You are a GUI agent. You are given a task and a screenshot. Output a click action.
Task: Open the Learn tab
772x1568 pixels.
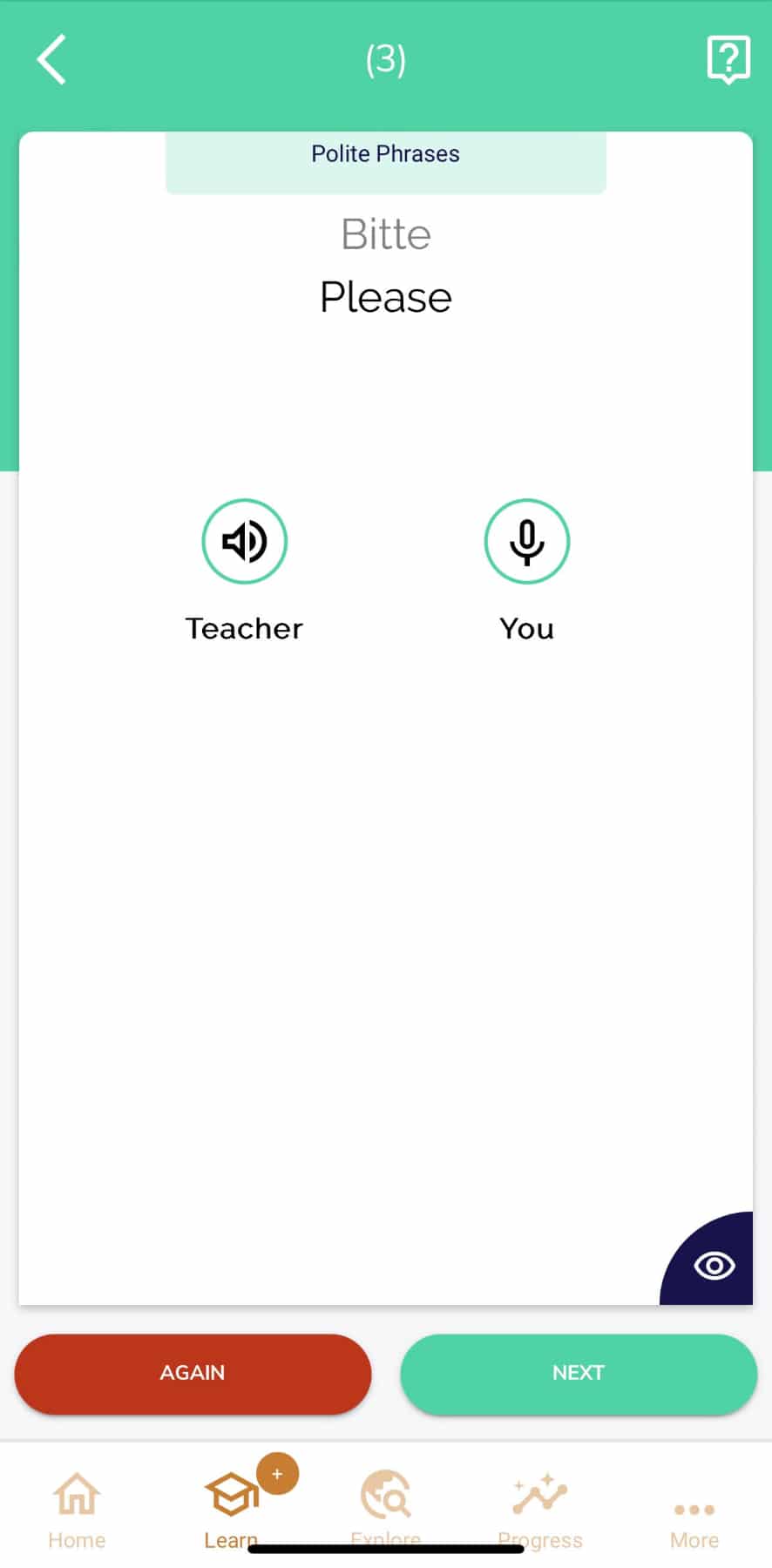coord(231,1510)
